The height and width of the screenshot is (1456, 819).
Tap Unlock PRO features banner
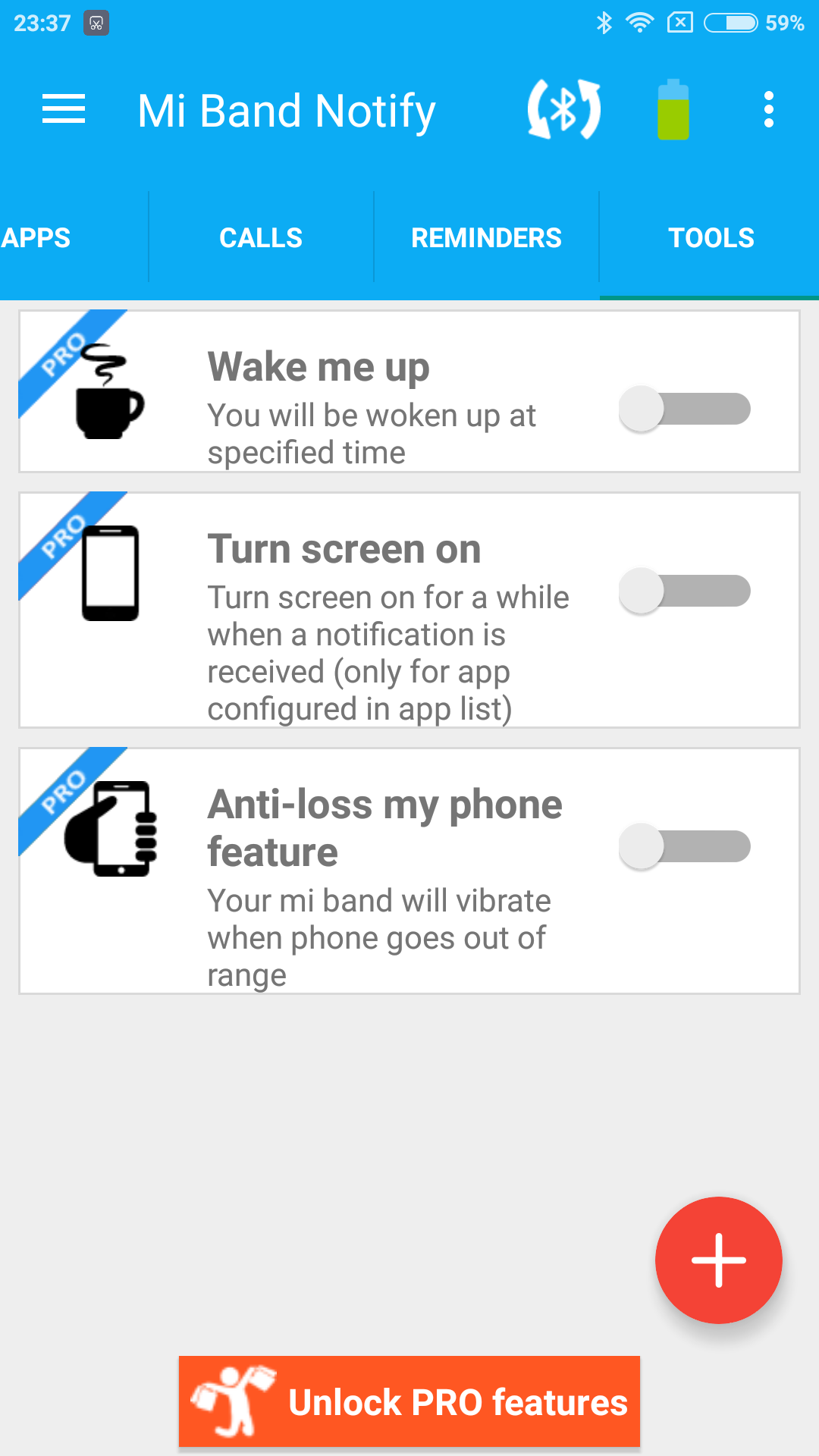[409, 1401]
